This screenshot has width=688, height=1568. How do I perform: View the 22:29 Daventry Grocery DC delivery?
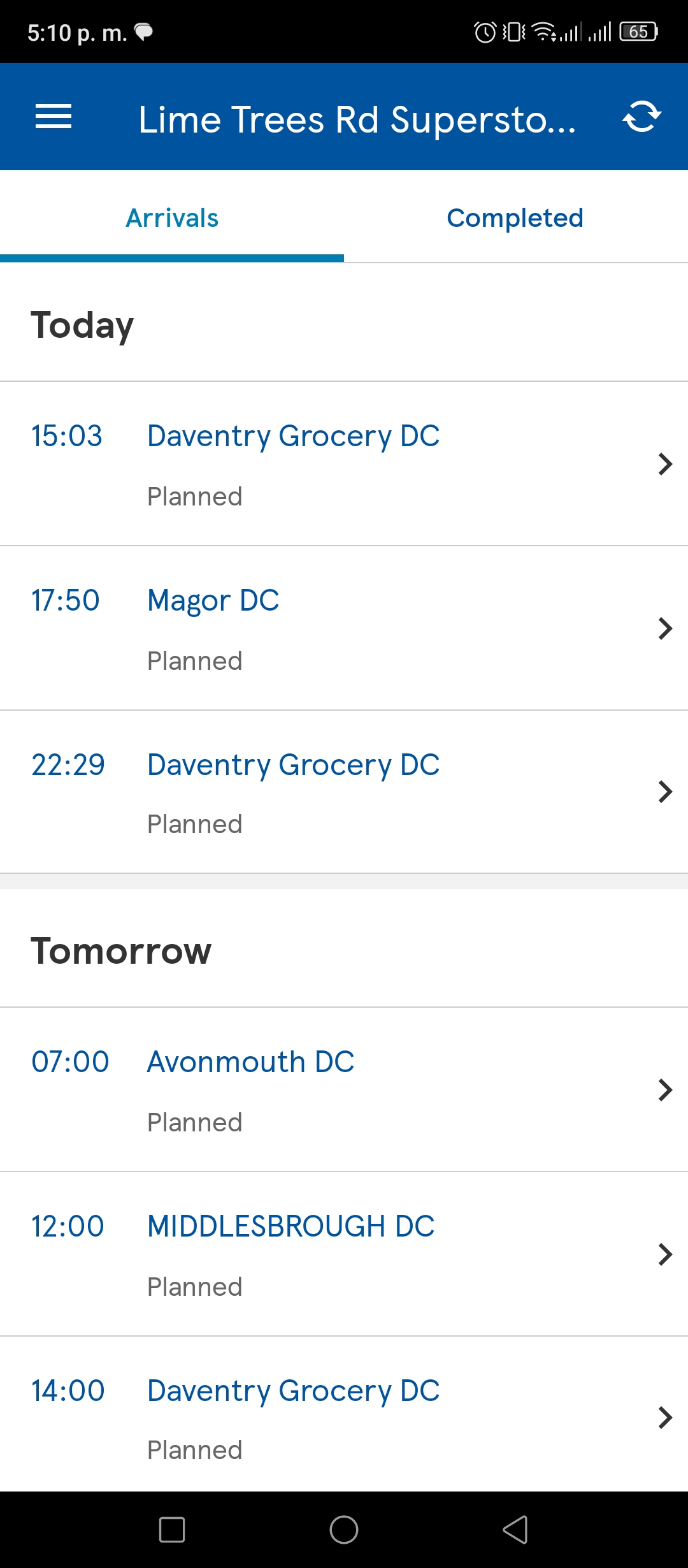(x=344, y=792)
